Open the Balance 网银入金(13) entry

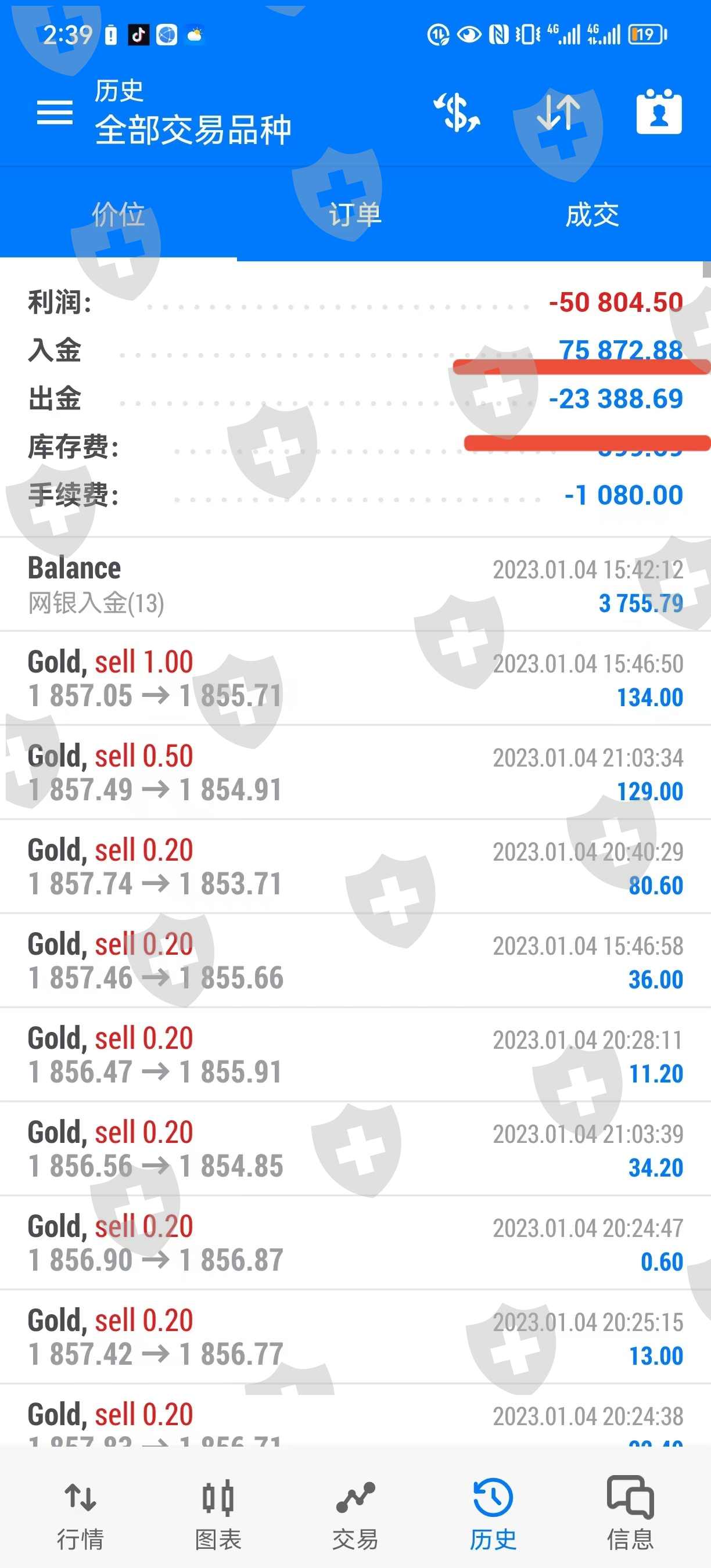[355, 585]
